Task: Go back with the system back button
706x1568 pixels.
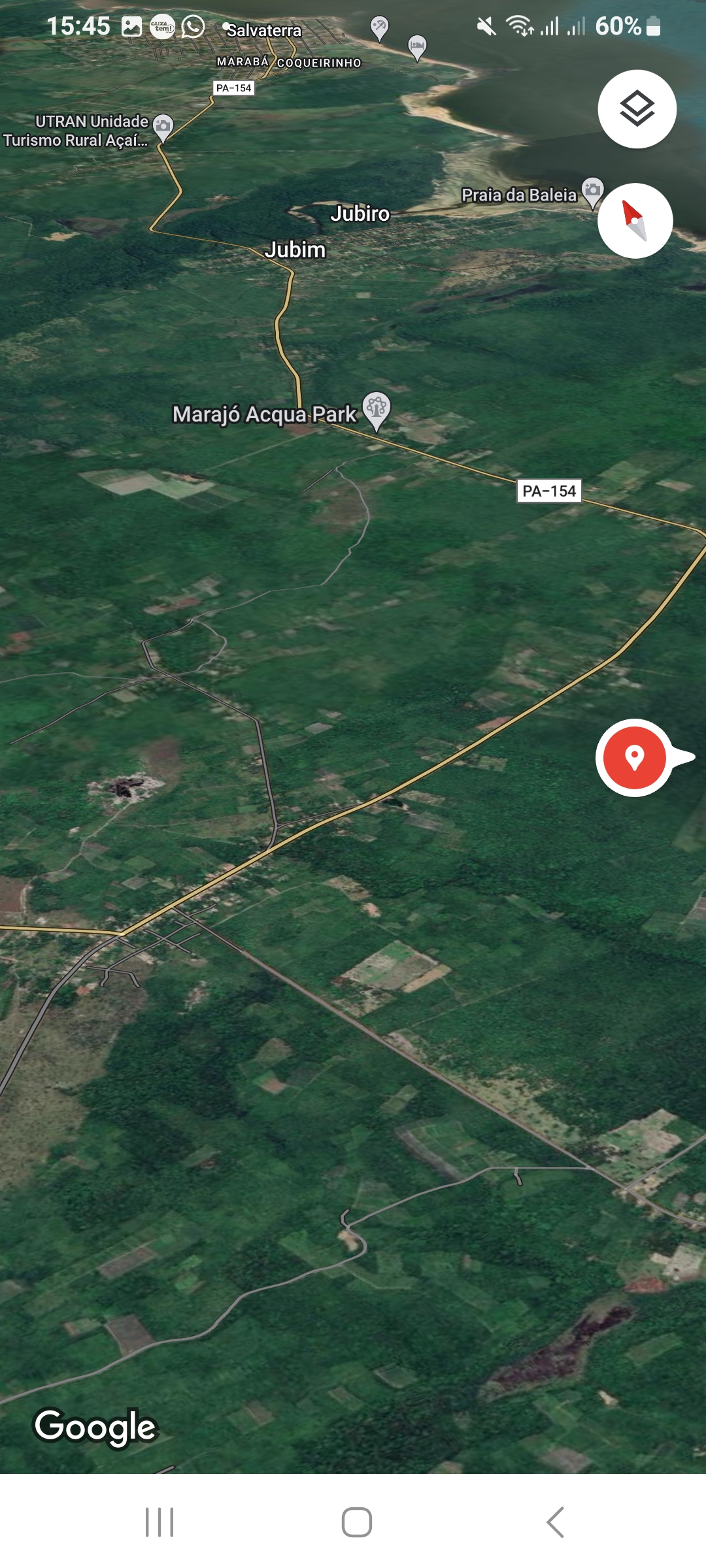Action: coord(555,1522)
